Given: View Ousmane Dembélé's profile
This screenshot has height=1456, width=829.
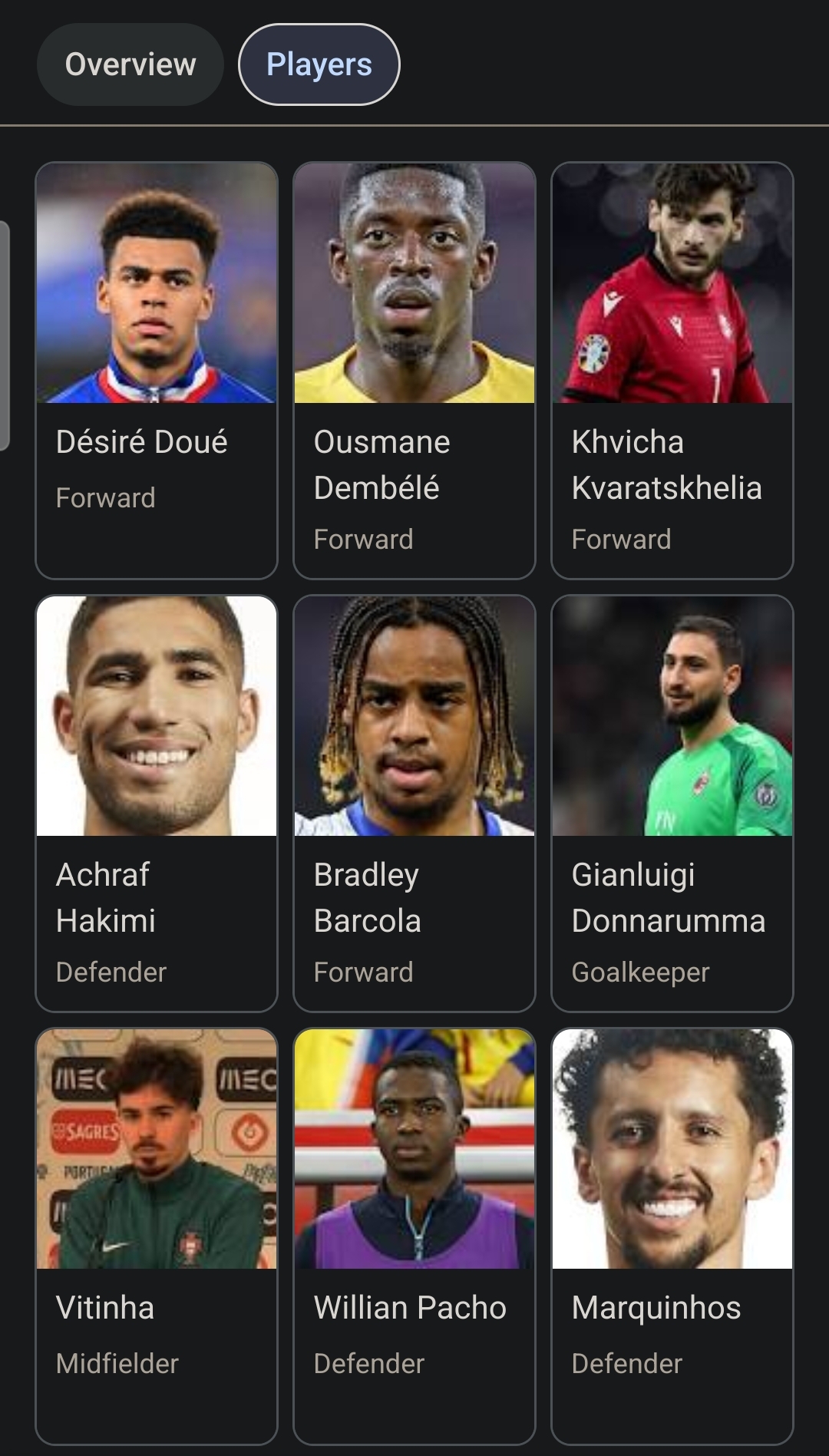Looking at the screenshot, I should pyautogui.click(x=414, y=370).
